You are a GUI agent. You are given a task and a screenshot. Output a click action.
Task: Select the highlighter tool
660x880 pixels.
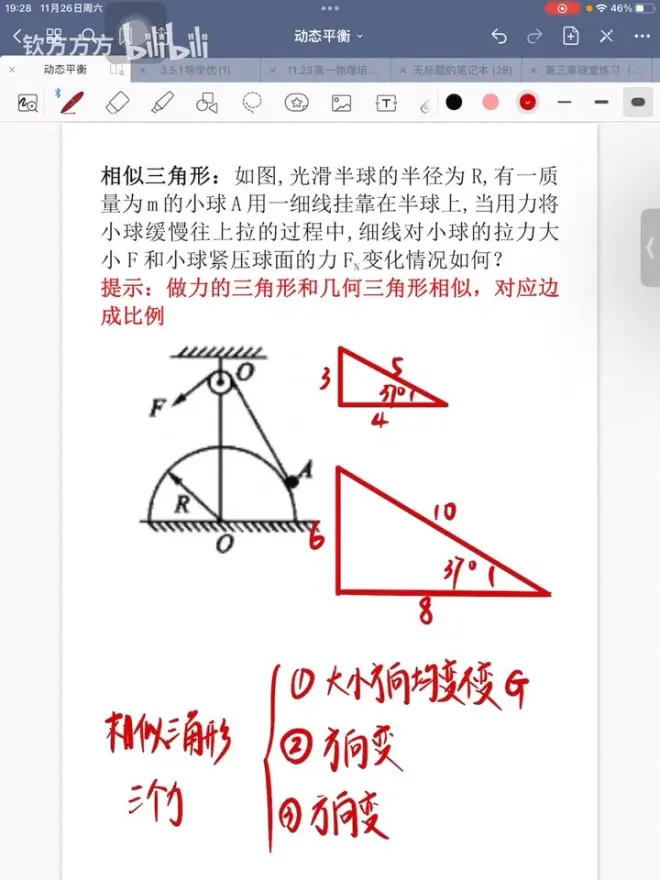162,102
